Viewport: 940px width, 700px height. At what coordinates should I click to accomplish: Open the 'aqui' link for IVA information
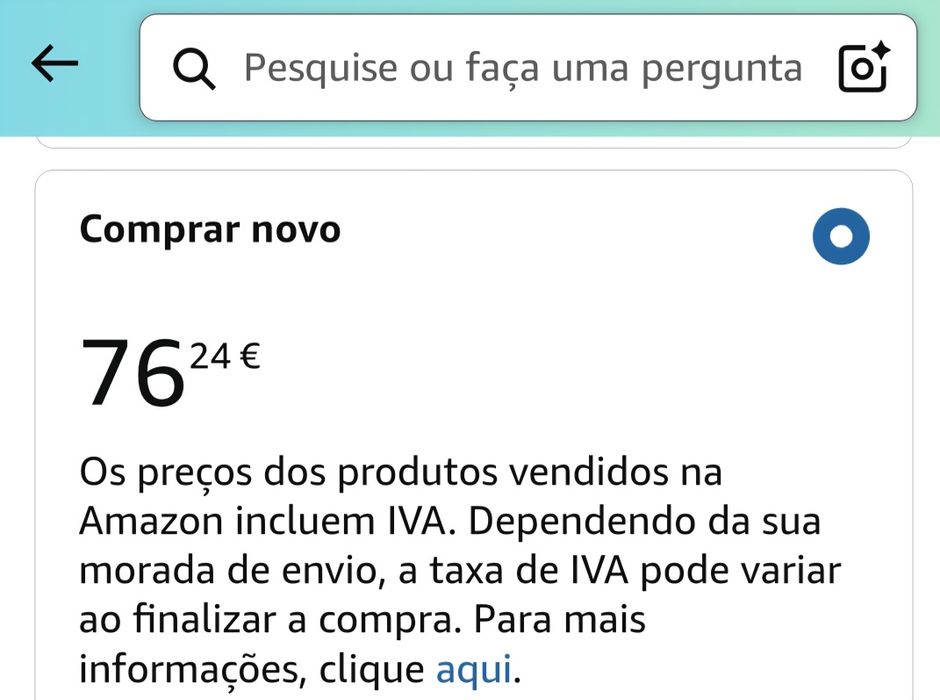(474, 667)
